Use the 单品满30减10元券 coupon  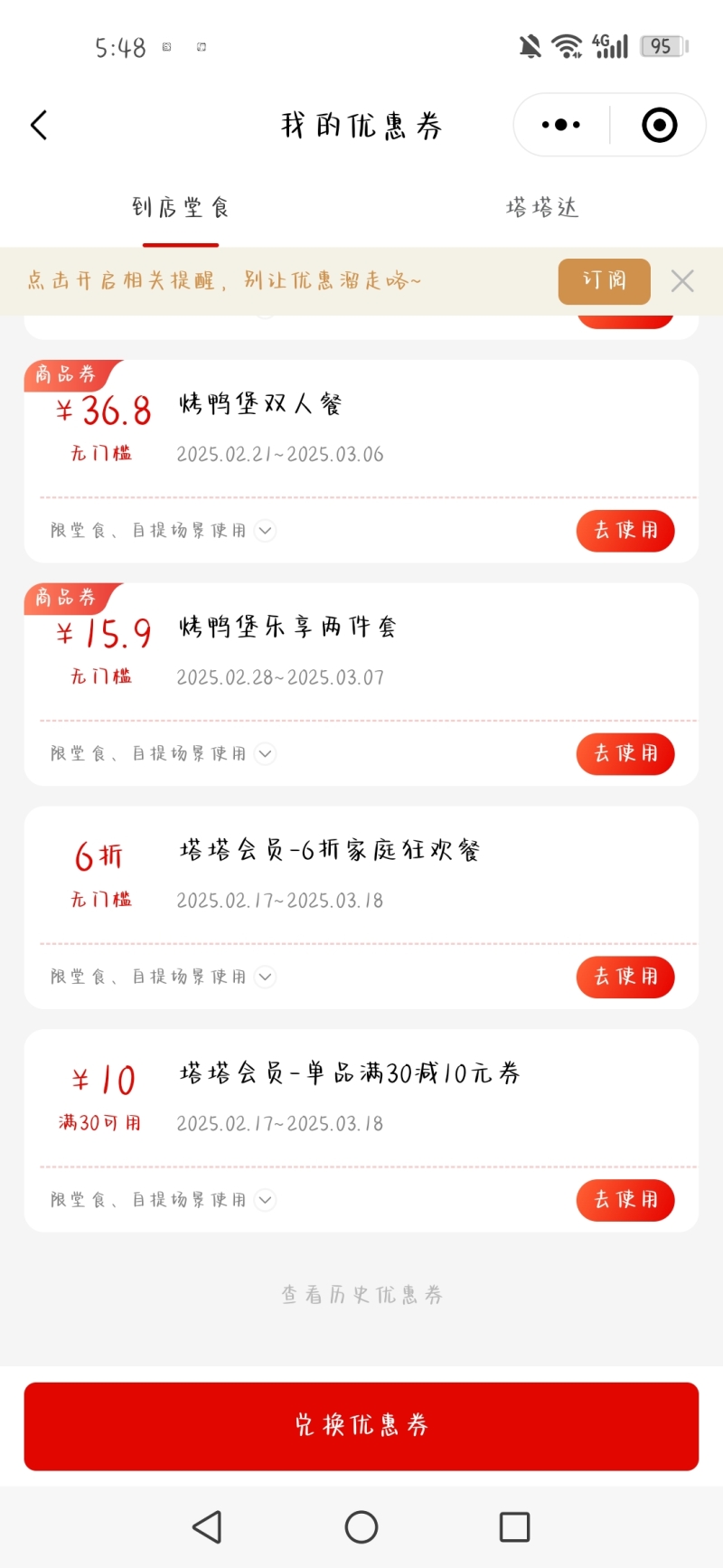click(625, 1200)
